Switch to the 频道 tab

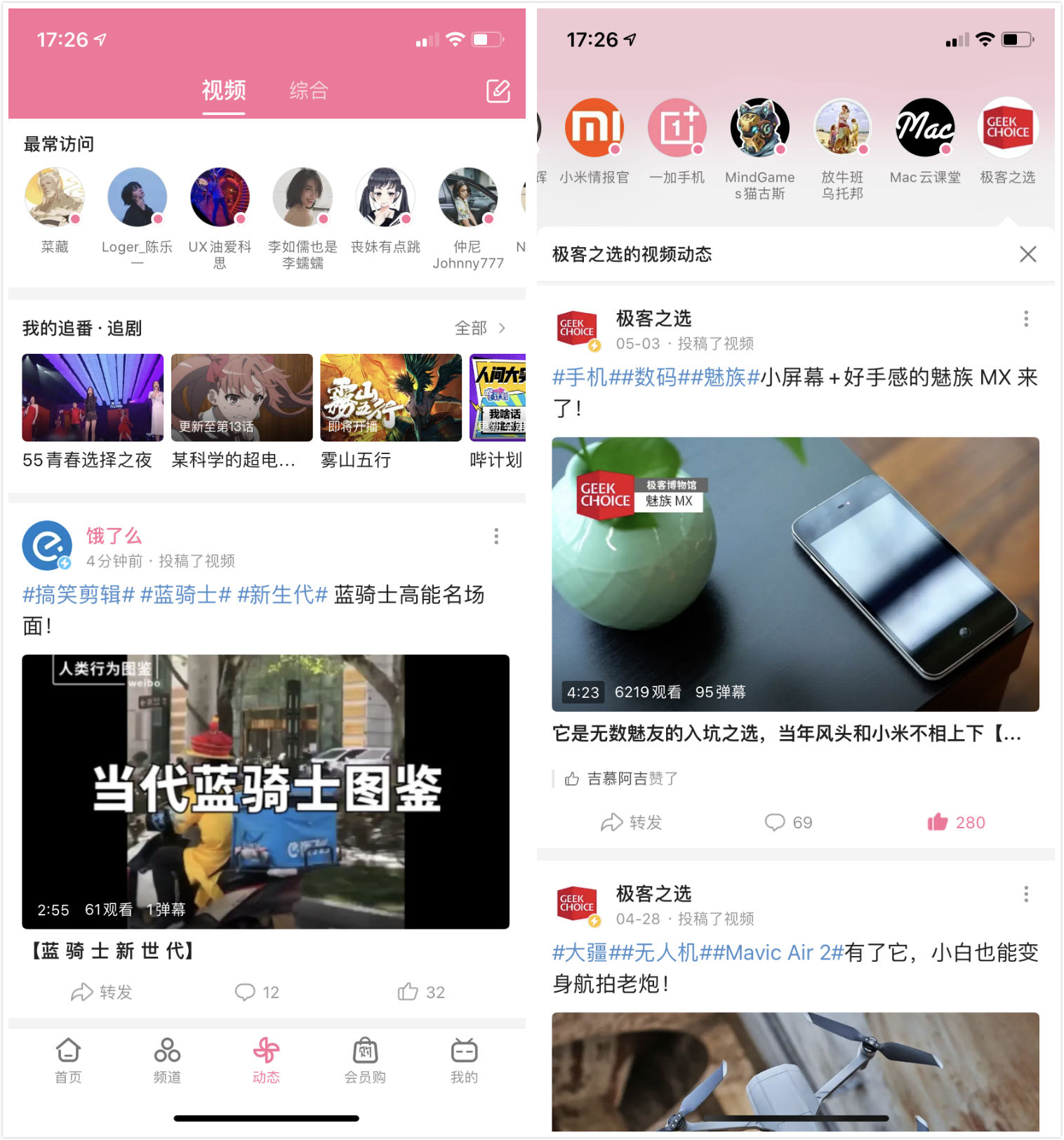click(x=167, y=1059)
